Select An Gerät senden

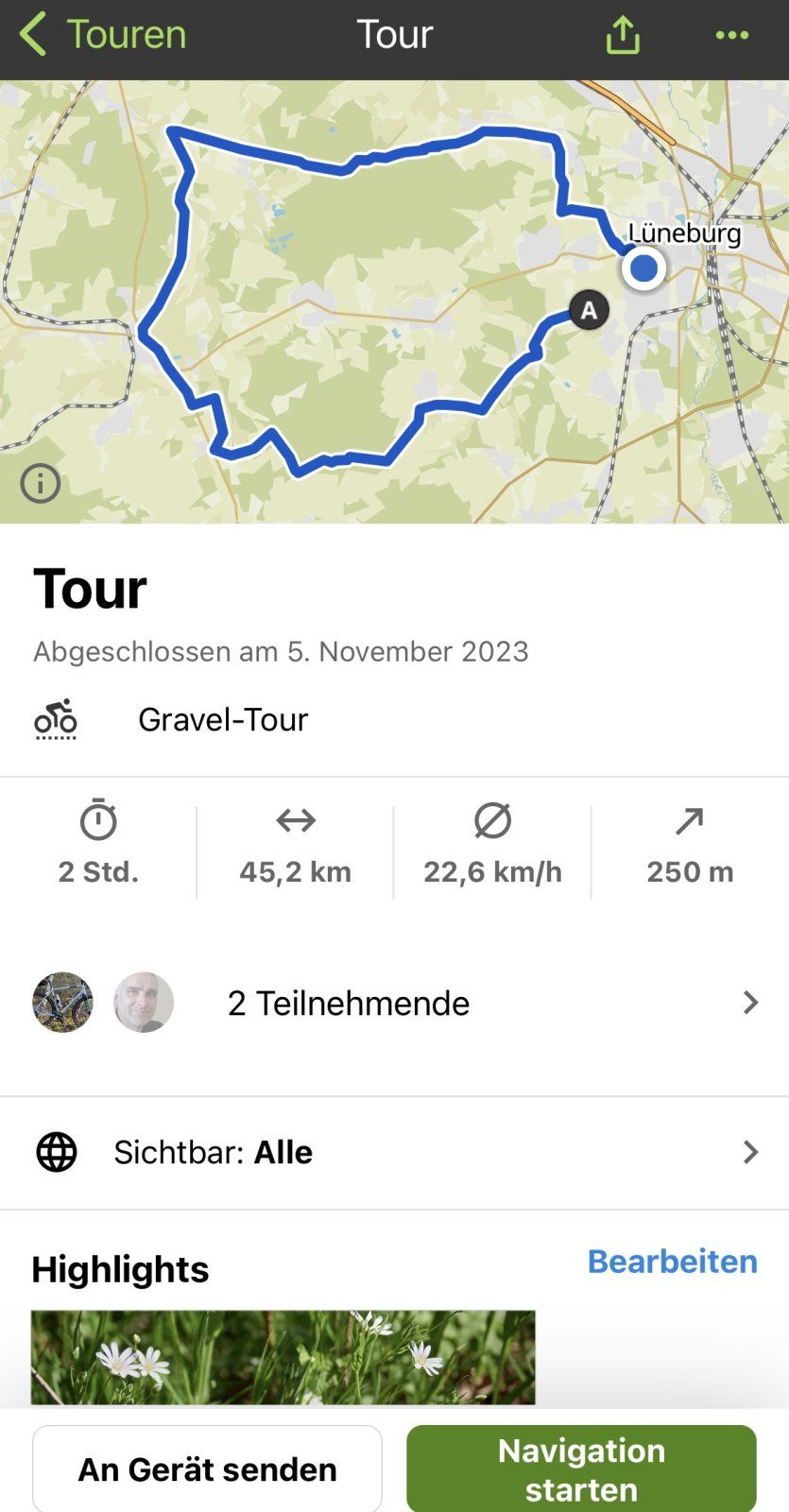click(x=207, y=1469)
